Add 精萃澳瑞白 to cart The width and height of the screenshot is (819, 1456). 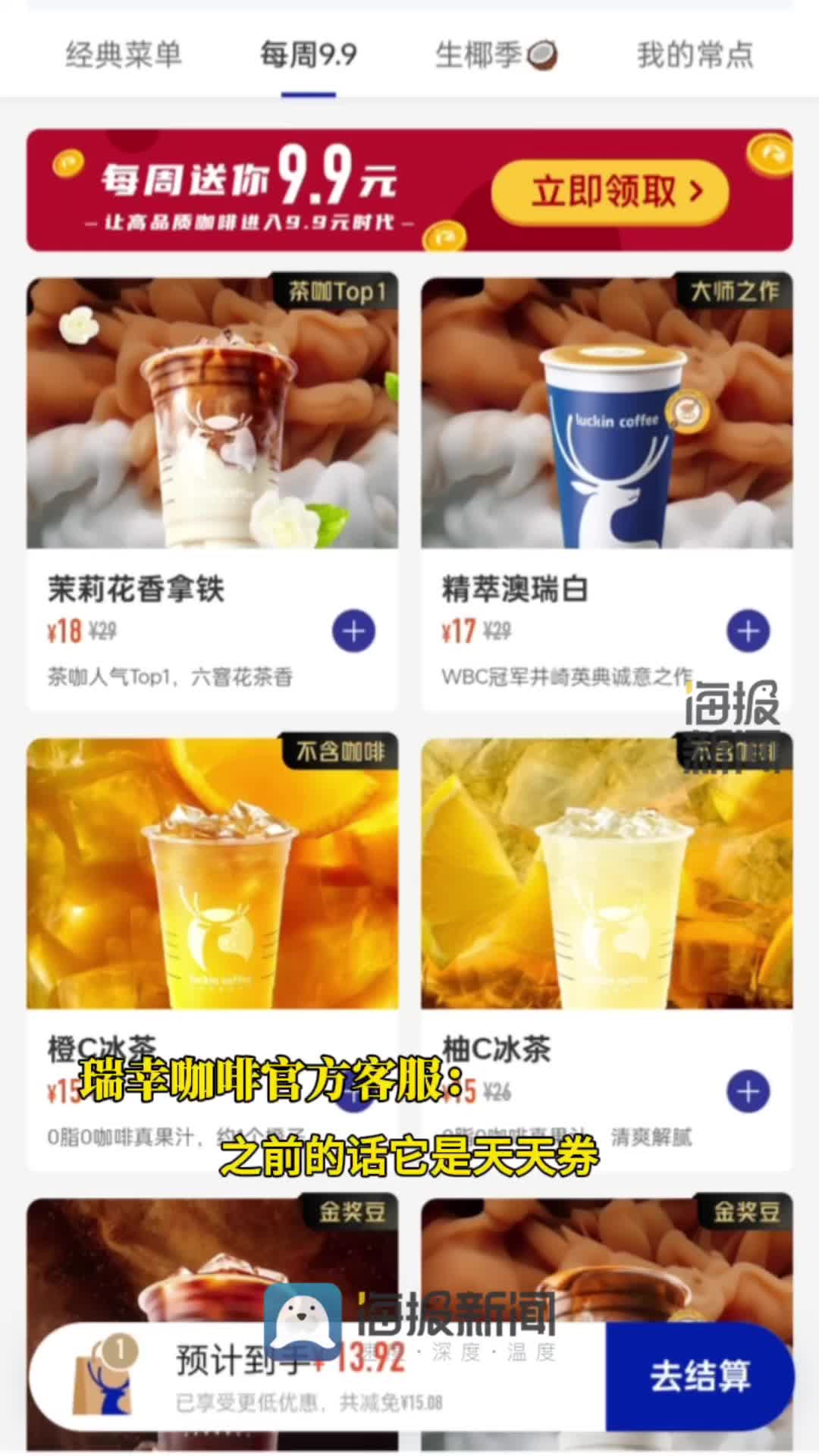pos(748,631)
